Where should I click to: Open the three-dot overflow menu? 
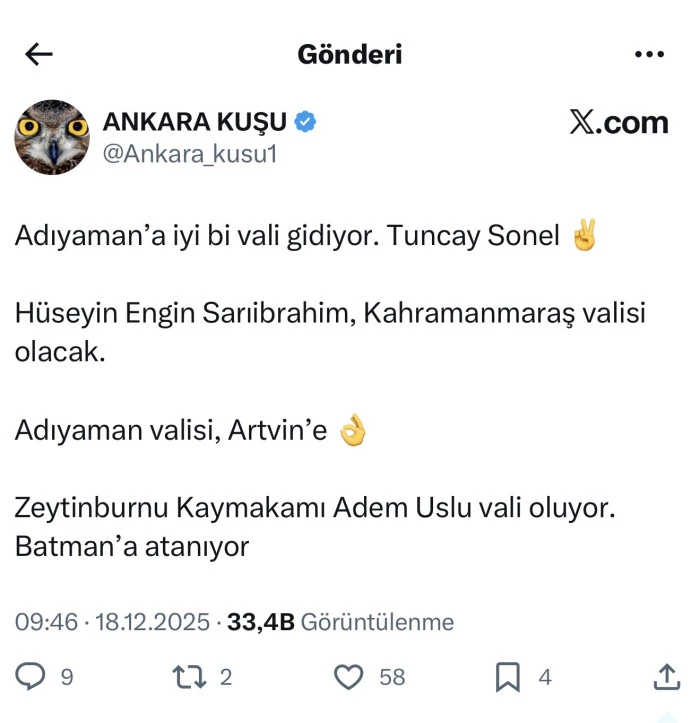[650, 54]
